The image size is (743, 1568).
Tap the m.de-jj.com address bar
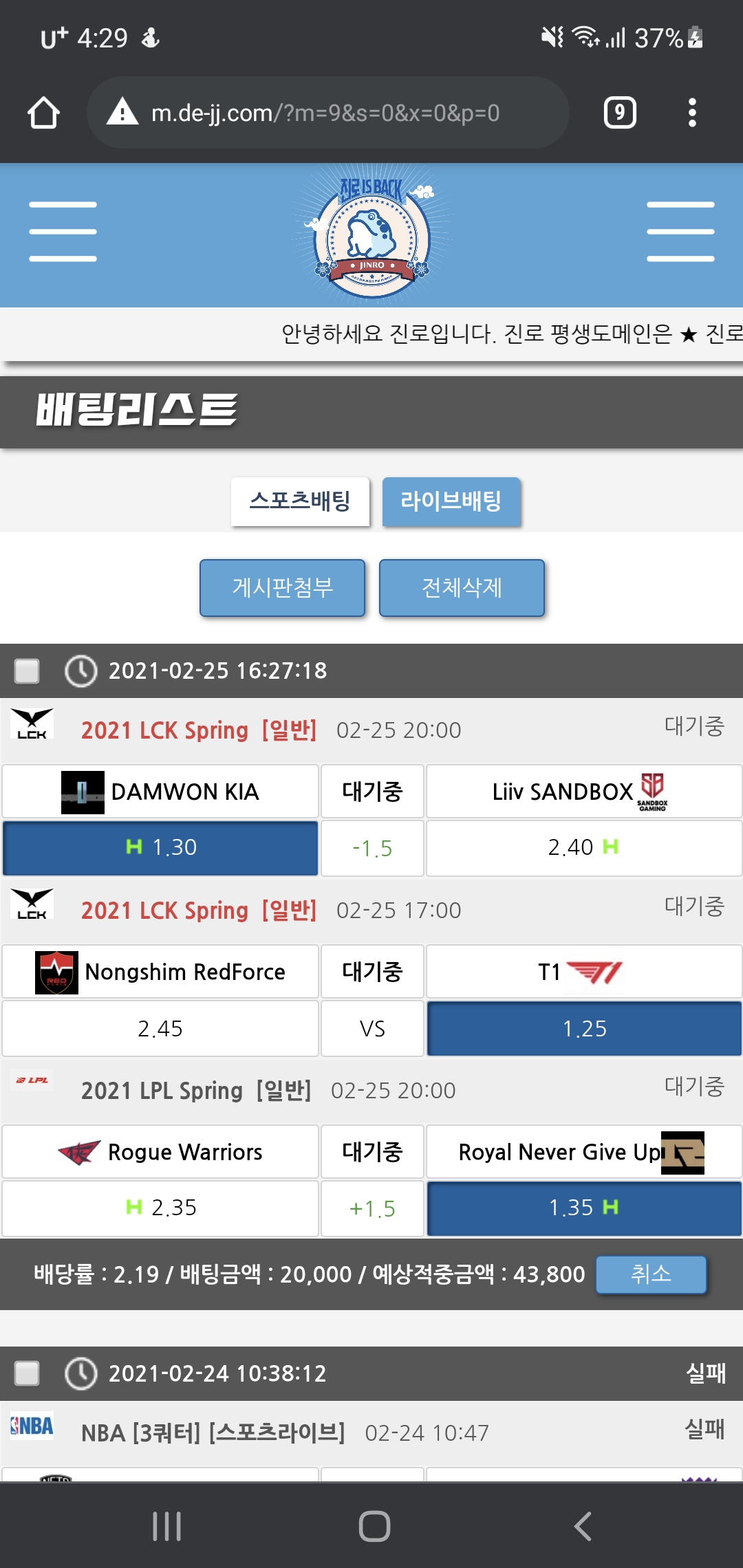[x=327, y=113]
